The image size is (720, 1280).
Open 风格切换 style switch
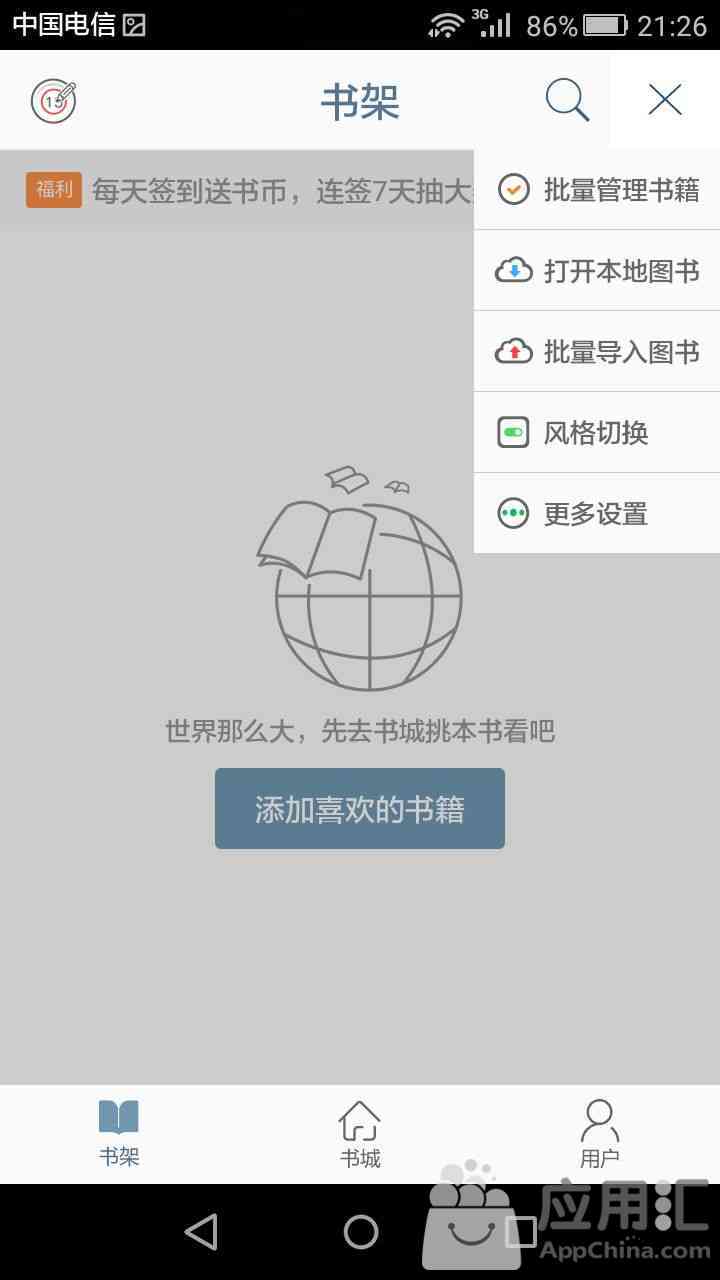coord(597,433)
